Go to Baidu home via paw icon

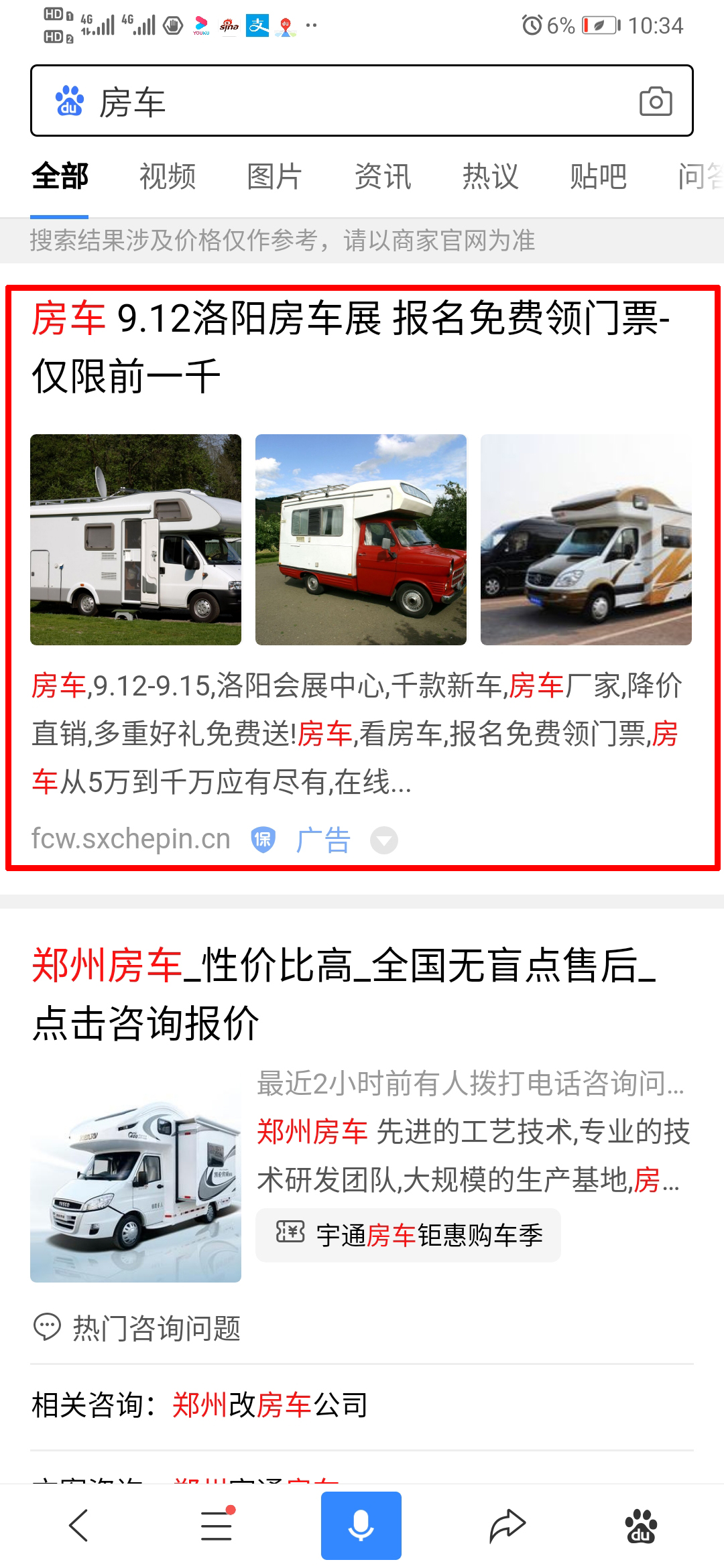point(641,1526)
